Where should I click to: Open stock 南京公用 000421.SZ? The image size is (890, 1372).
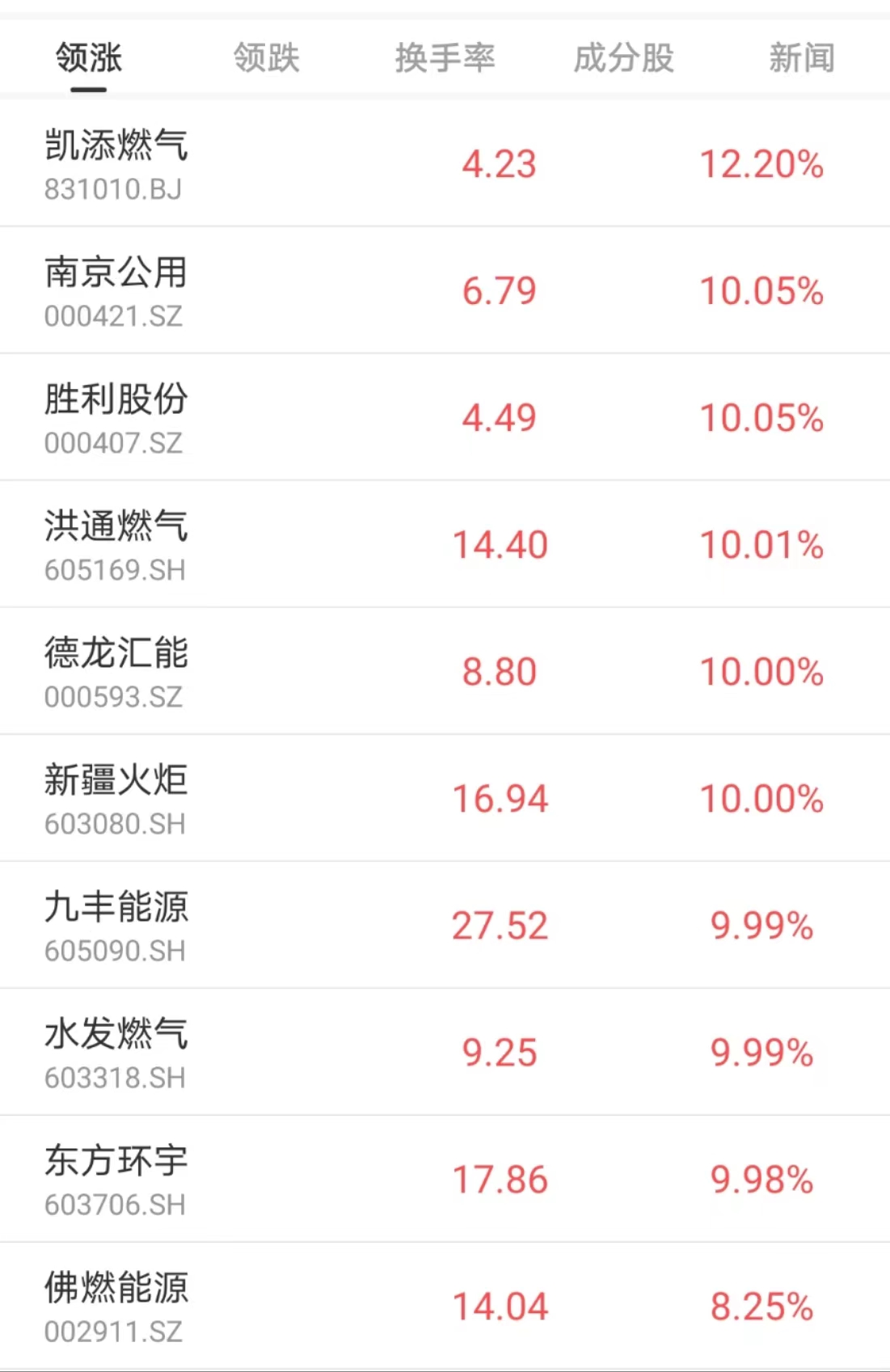(x=116, y=291)
